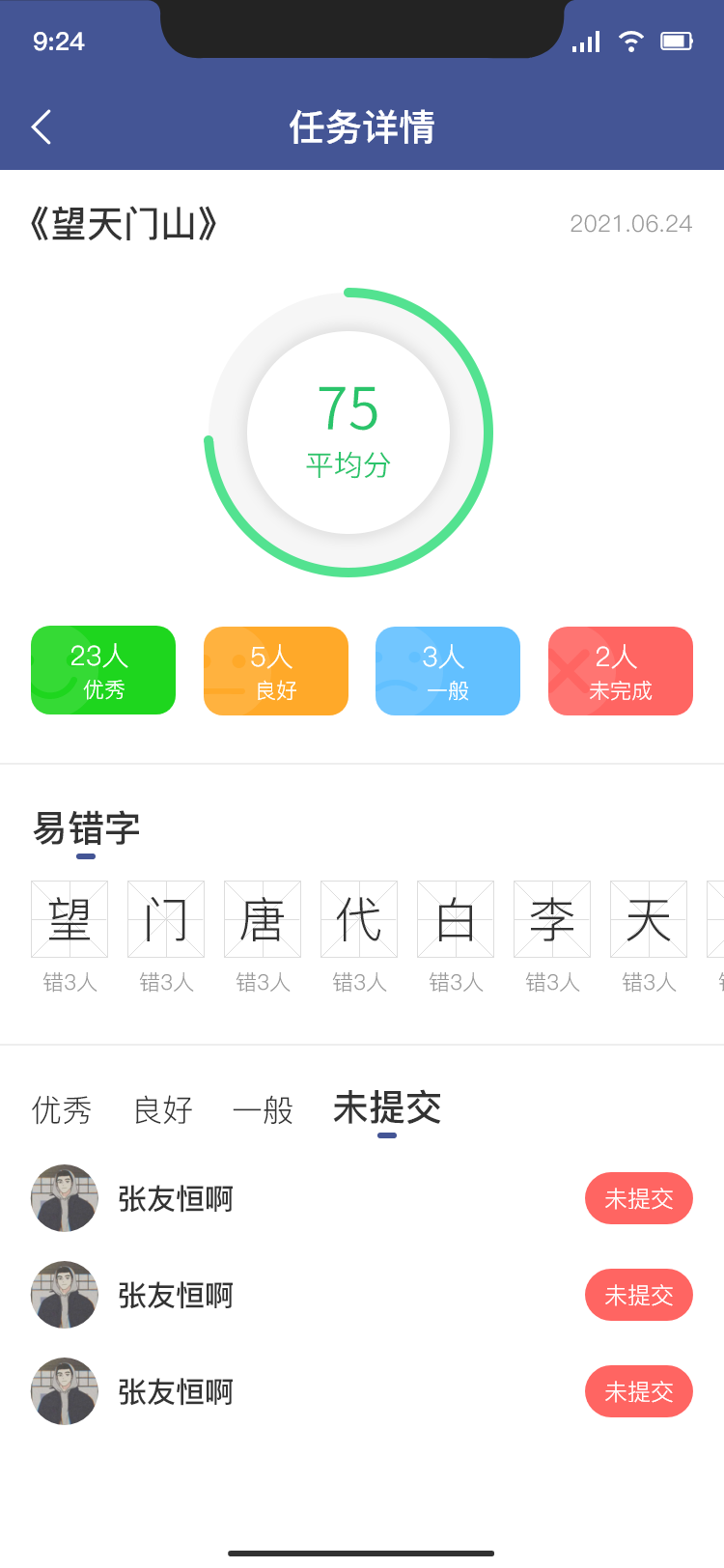Switch to the 优秀 filter tab

(62, 1109)
